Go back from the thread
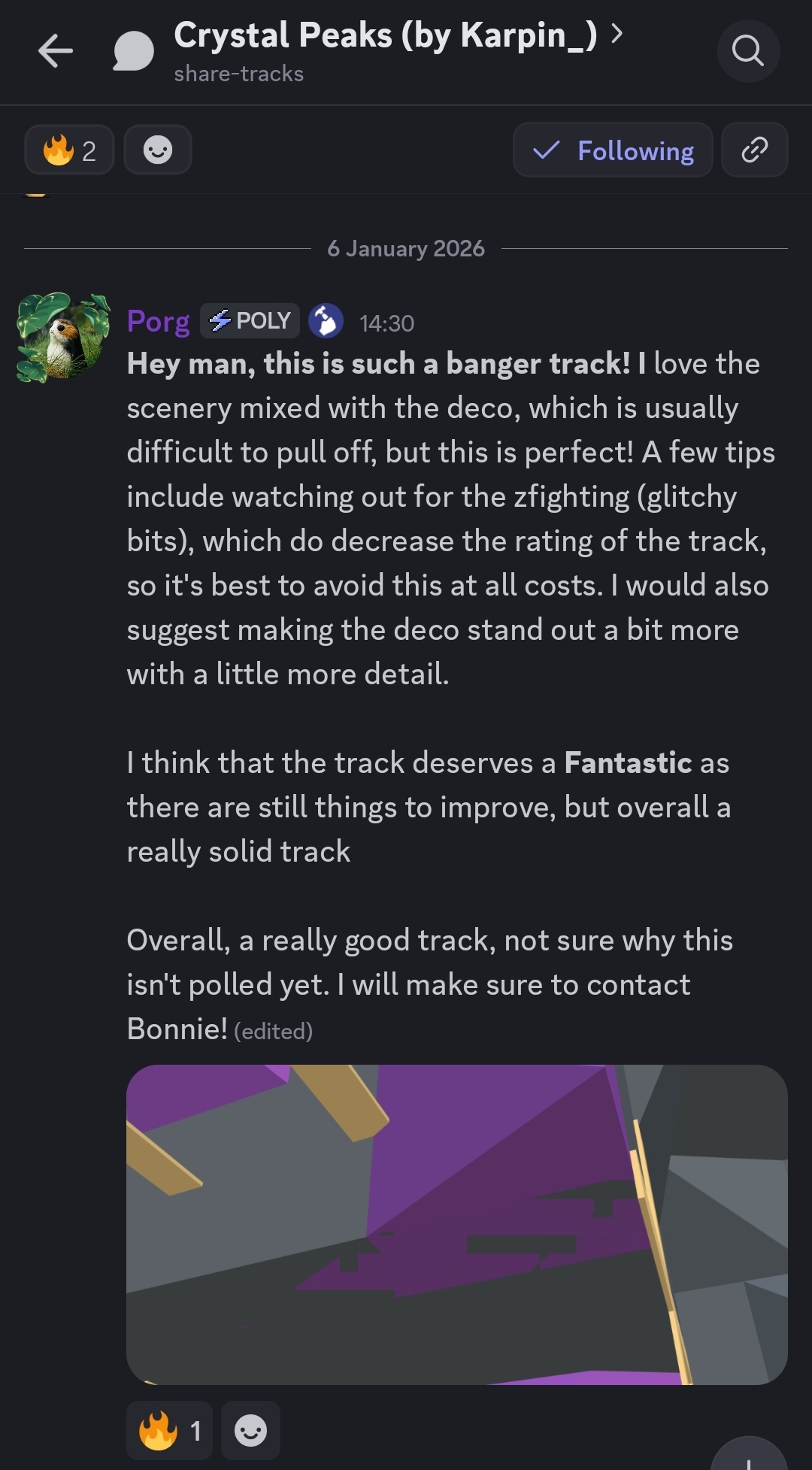 pos(56,51)
